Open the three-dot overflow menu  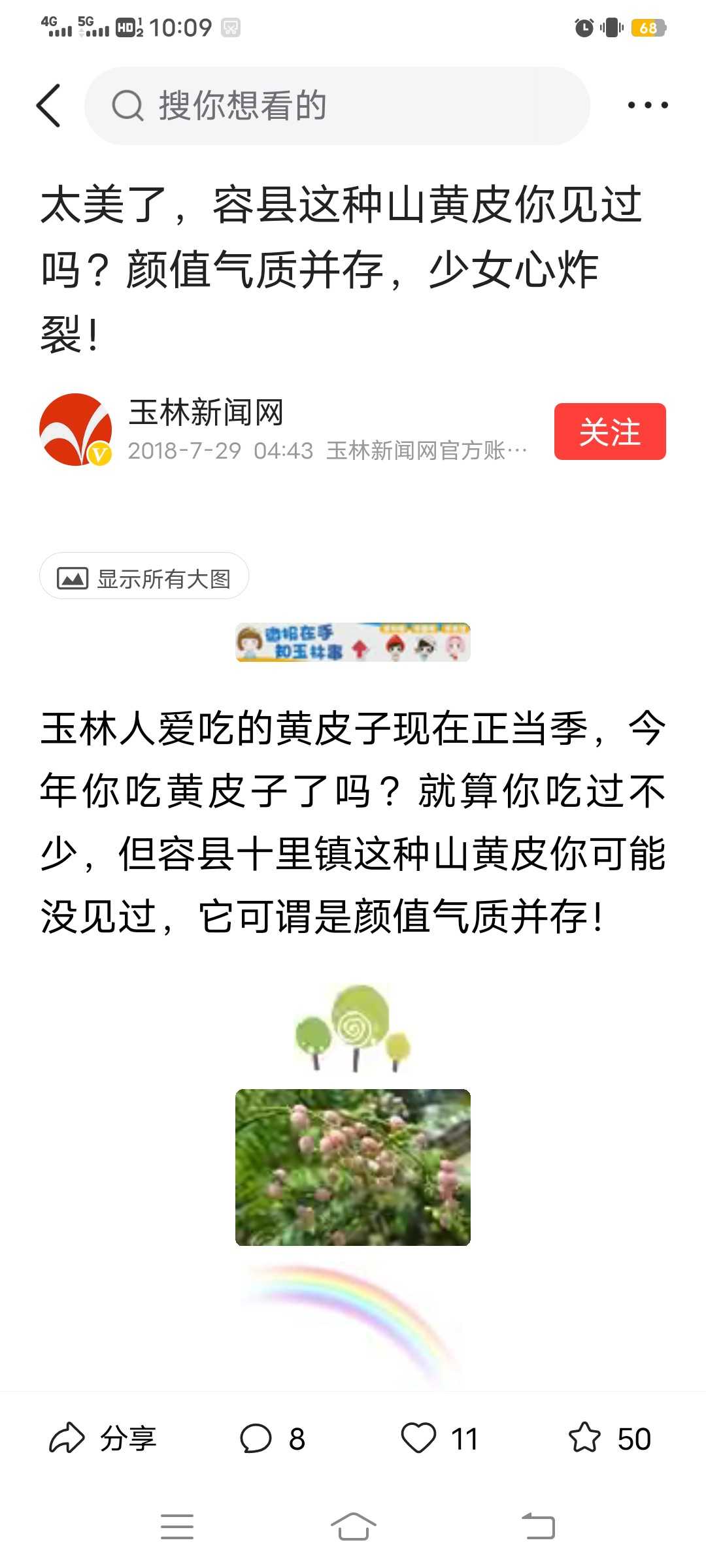click(647, 105)
